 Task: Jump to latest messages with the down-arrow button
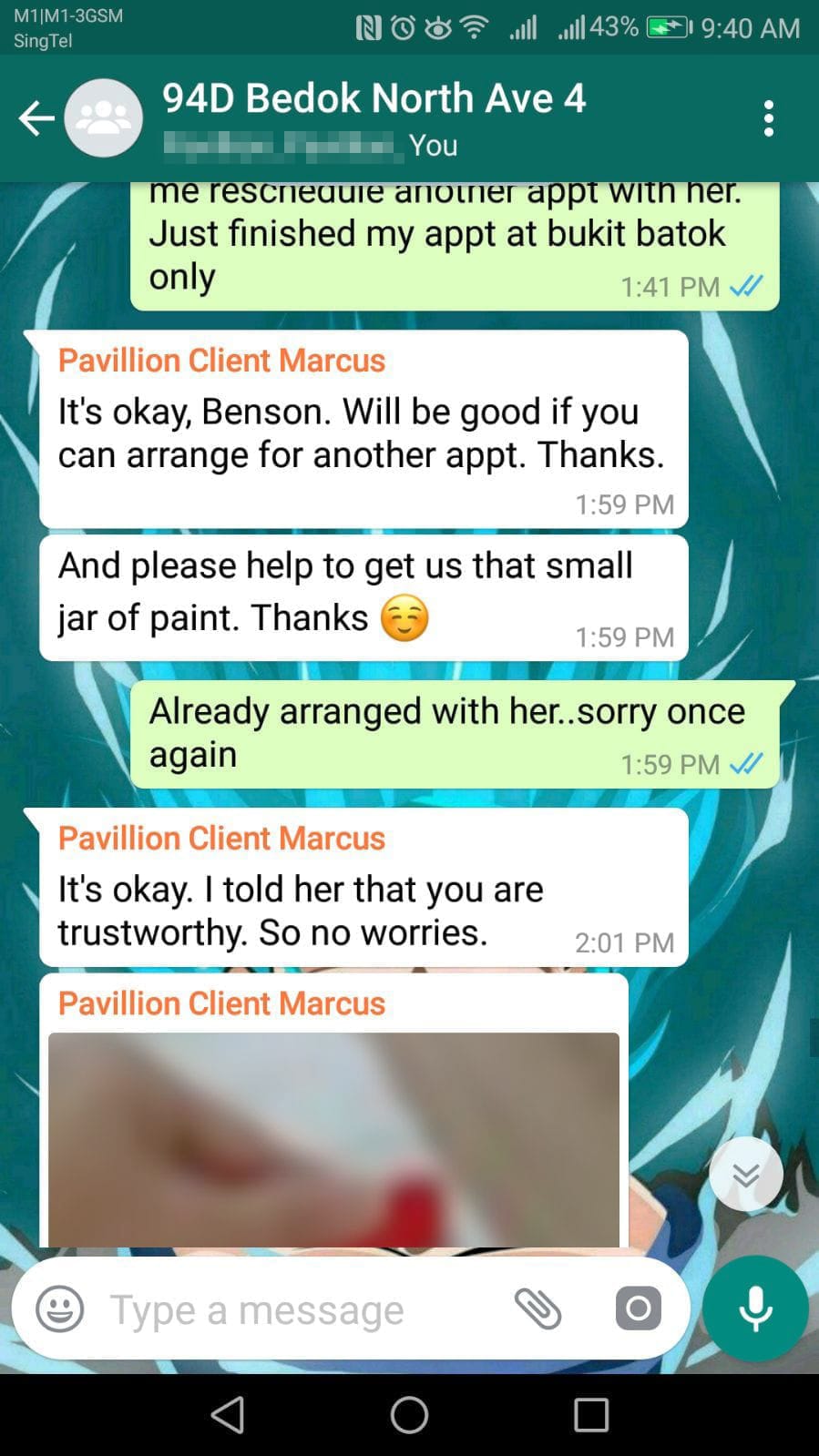point(746,1175)
